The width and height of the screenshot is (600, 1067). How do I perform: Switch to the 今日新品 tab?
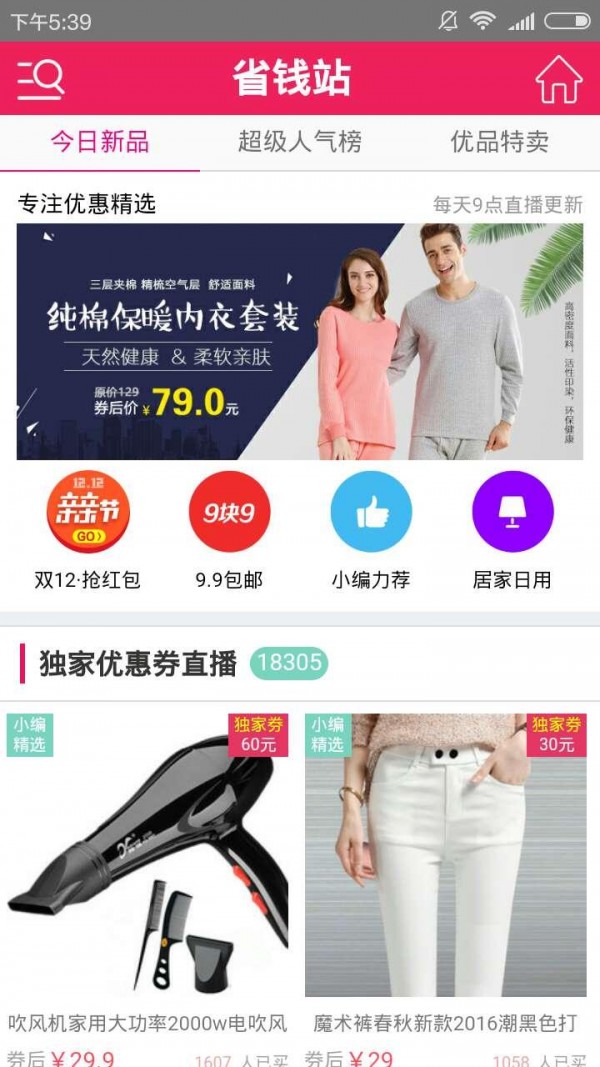100,142
